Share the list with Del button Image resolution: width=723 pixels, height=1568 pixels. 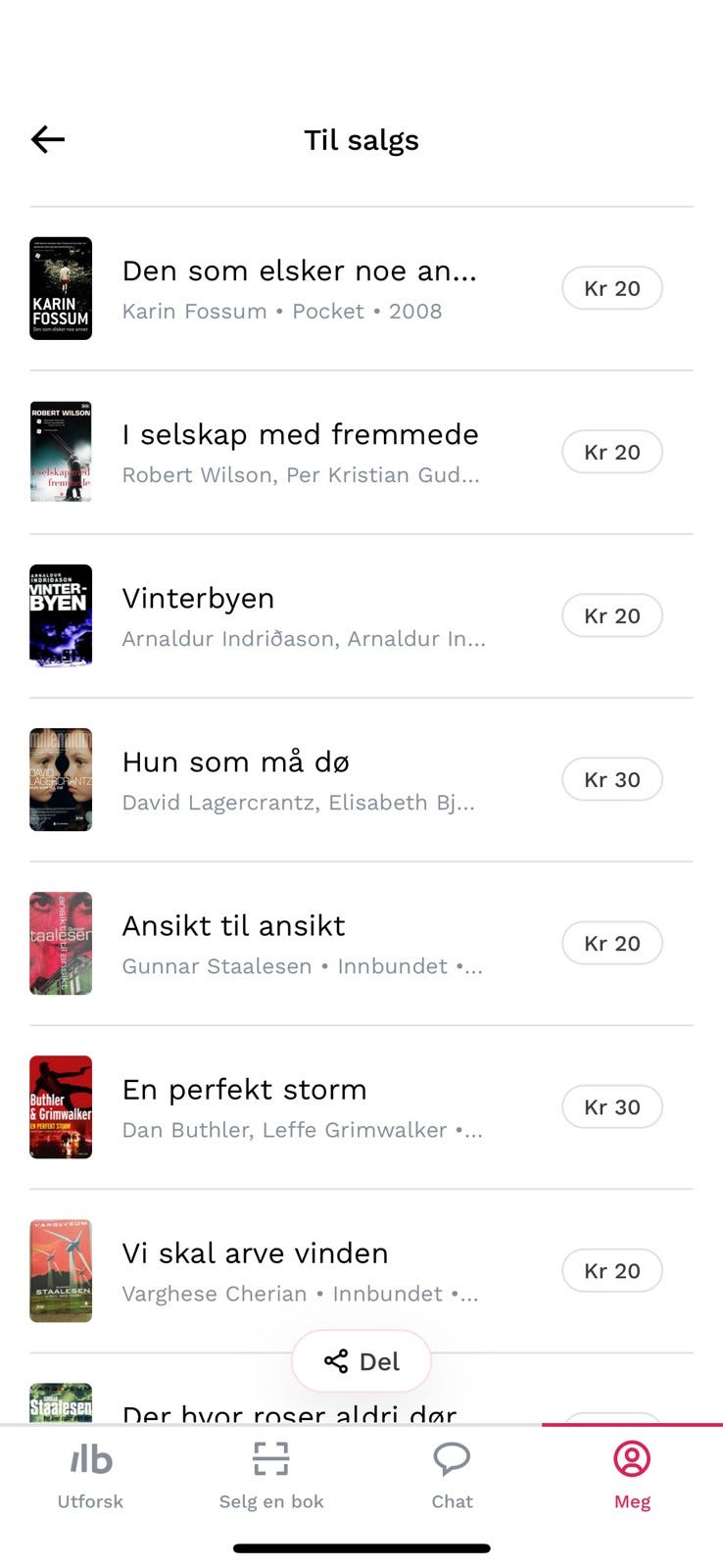361,1361
